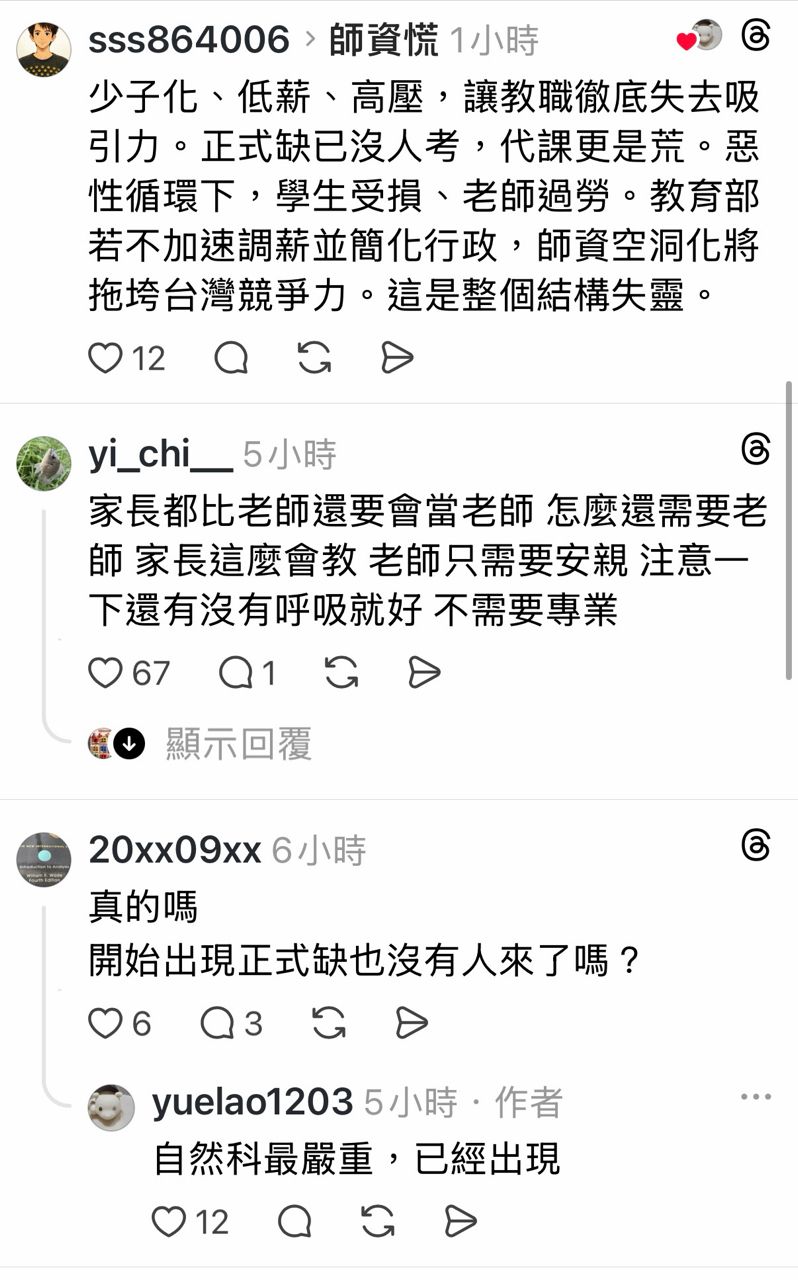Open yi_chi__'s username
Viewport: 798px width, 1280px height.
point(160,455)
